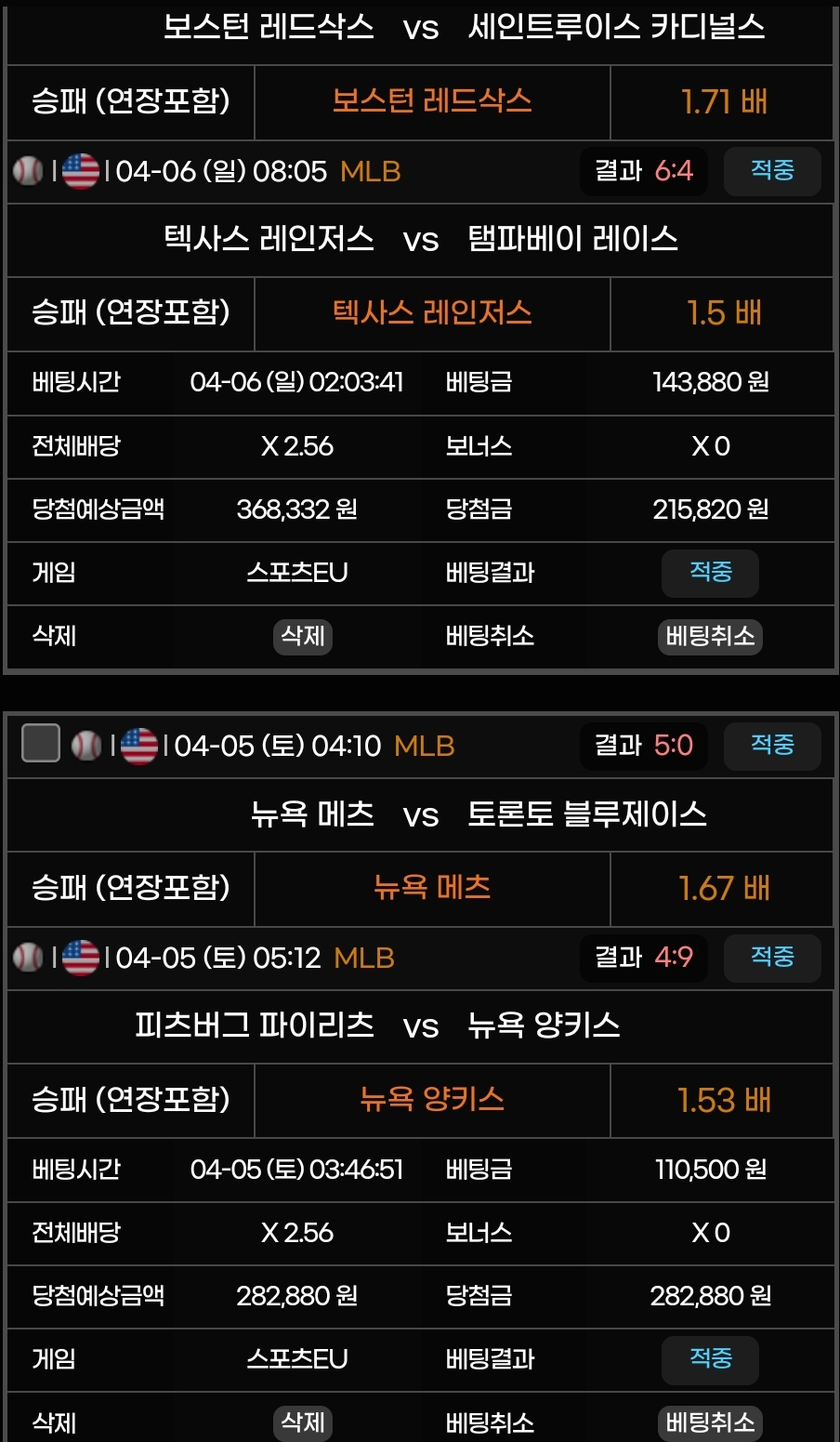Image resolution: width=840 pixels, height=1442 pixels.
Task: Delete the 110,500원 bet slip via 삭제
Action: pyautogui.click(x=303, y=1422)
